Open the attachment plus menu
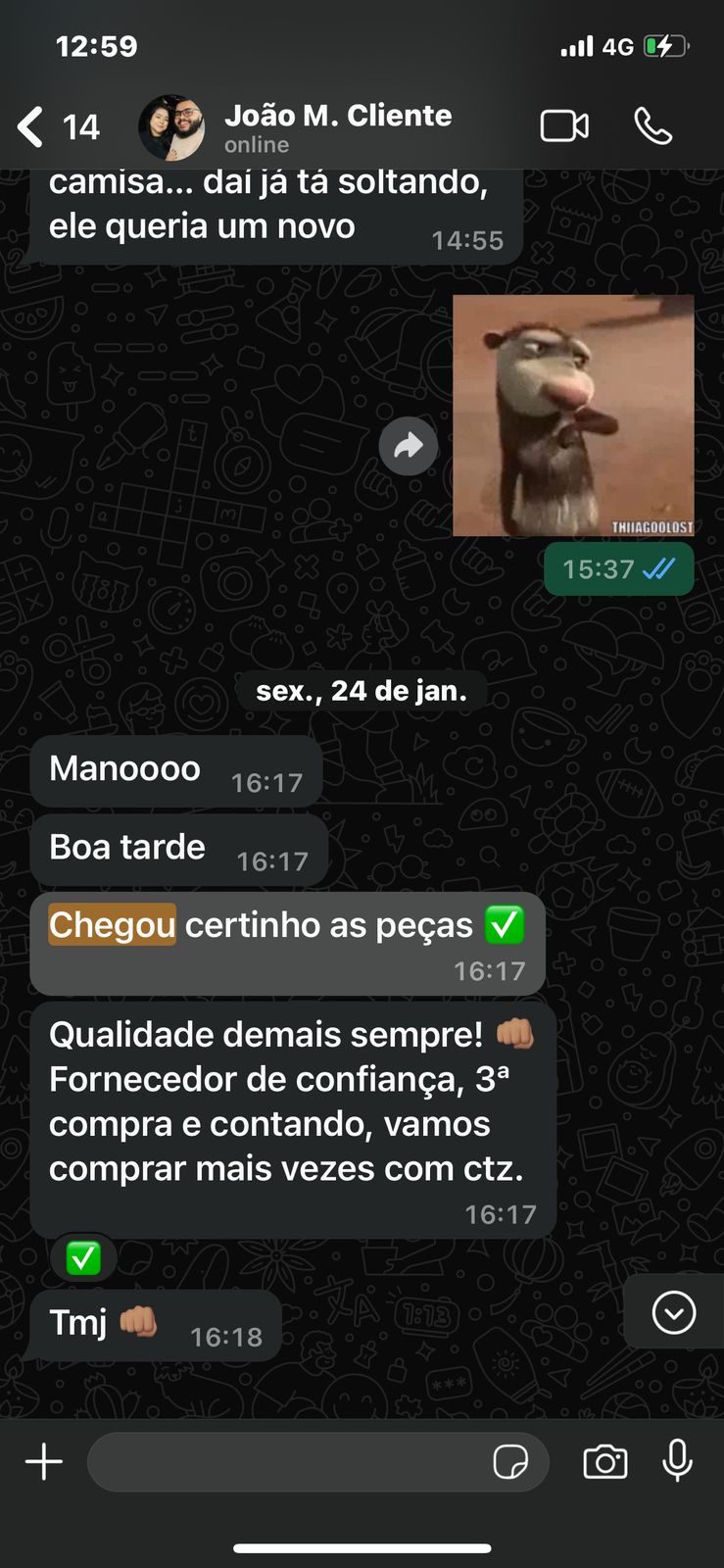This screenshot has height=1568, width=724. tap(44, 1461)
